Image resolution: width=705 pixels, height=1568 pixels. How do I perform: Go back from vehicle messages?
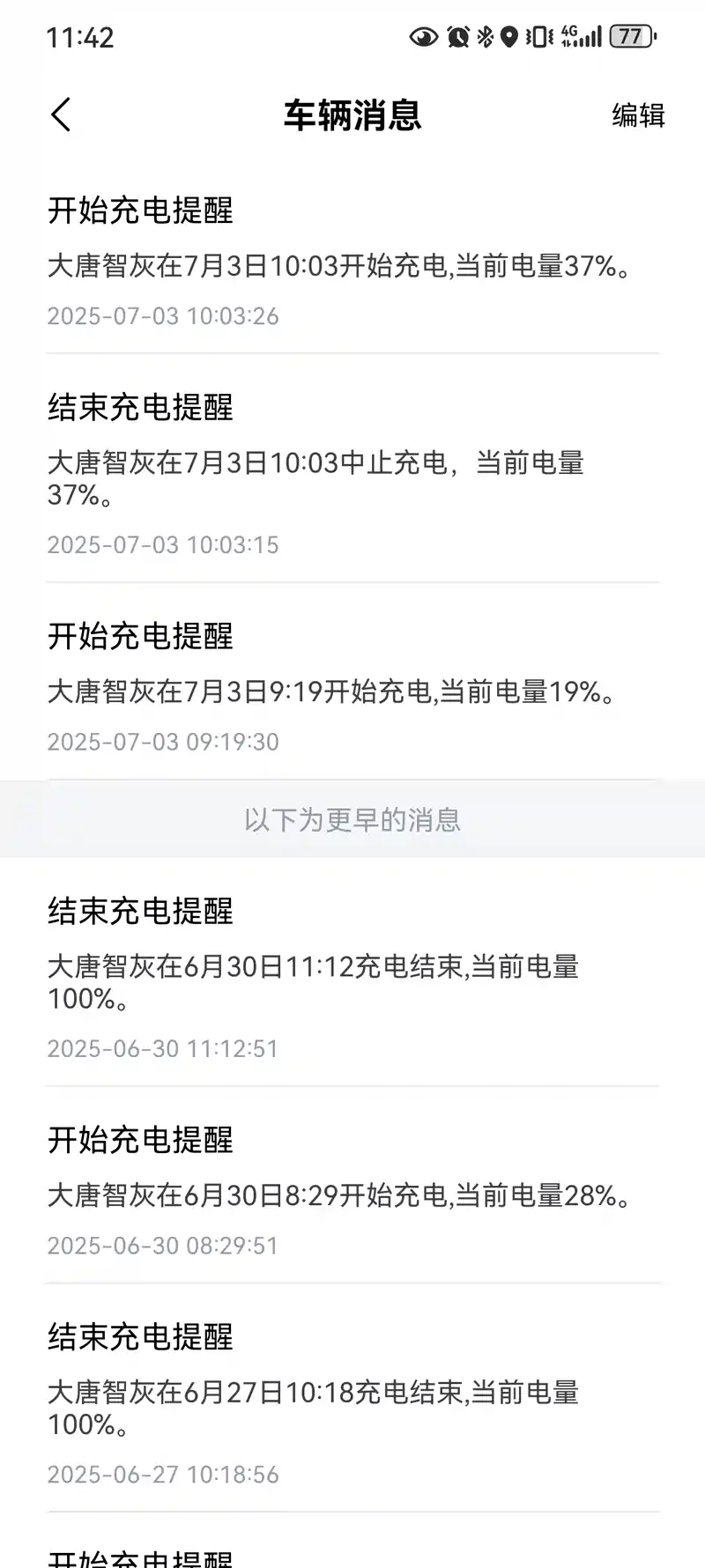coord(61,115)
